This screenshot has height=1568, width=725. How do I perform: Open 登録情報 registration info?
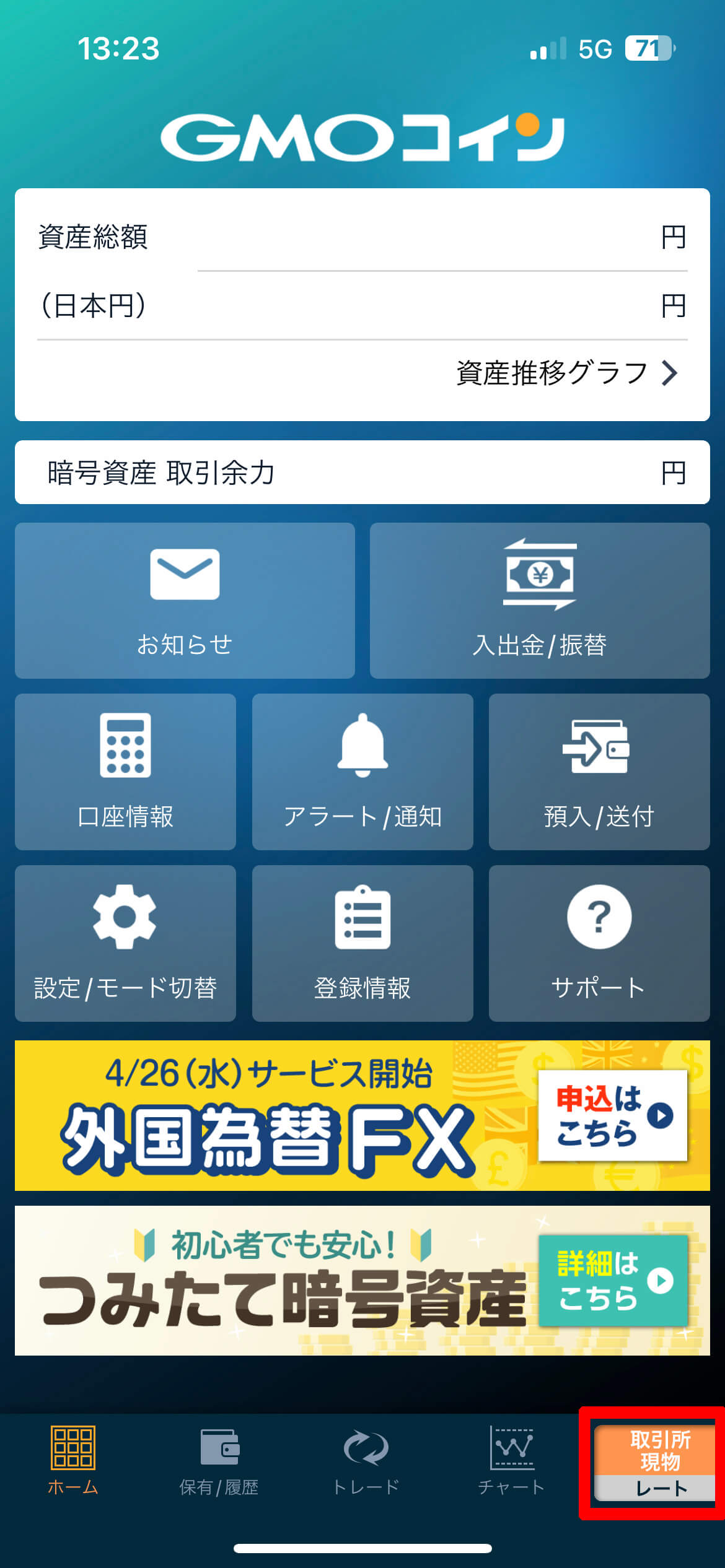point(362,943)
